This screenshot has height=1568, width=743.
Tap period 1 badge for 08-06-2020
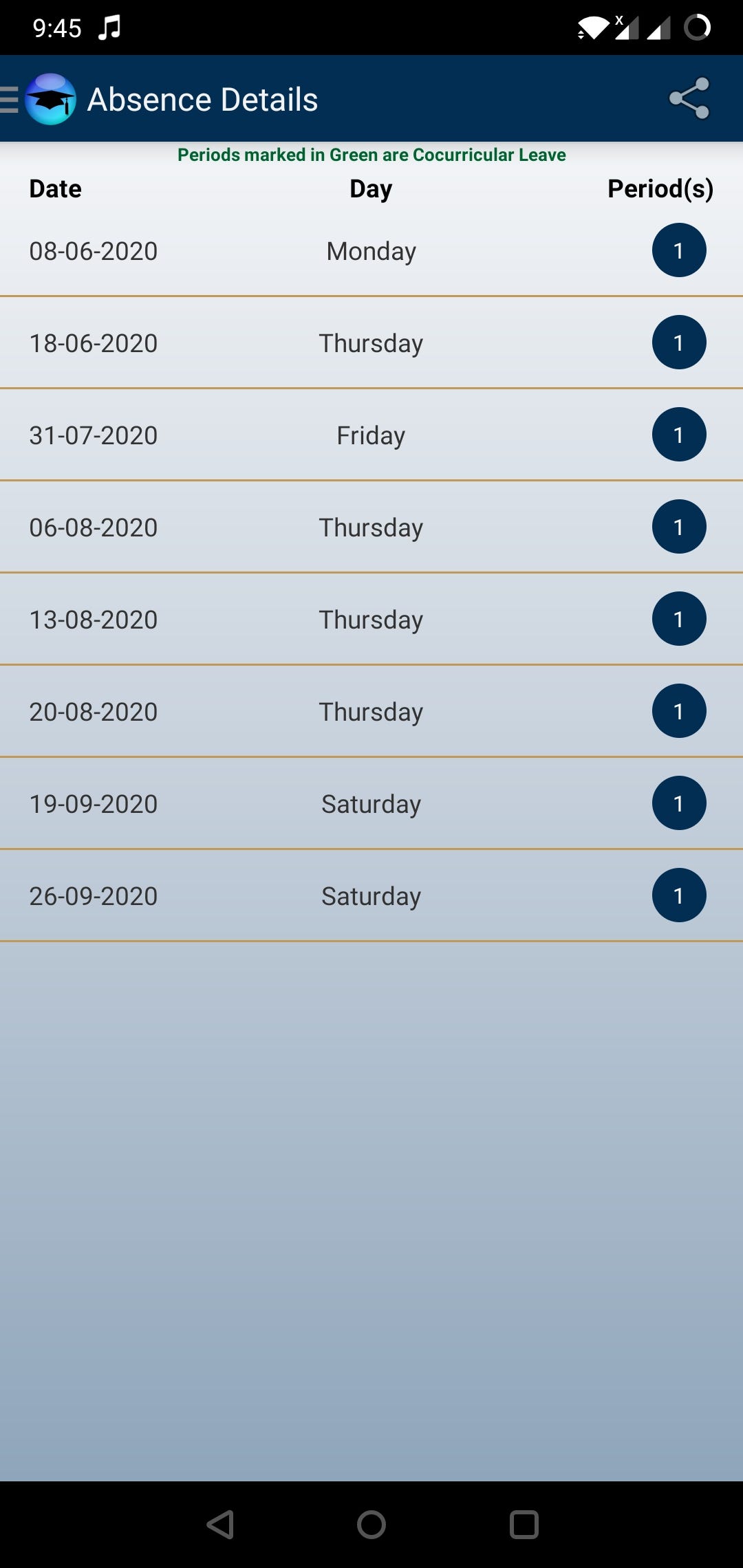coord(679,250)
